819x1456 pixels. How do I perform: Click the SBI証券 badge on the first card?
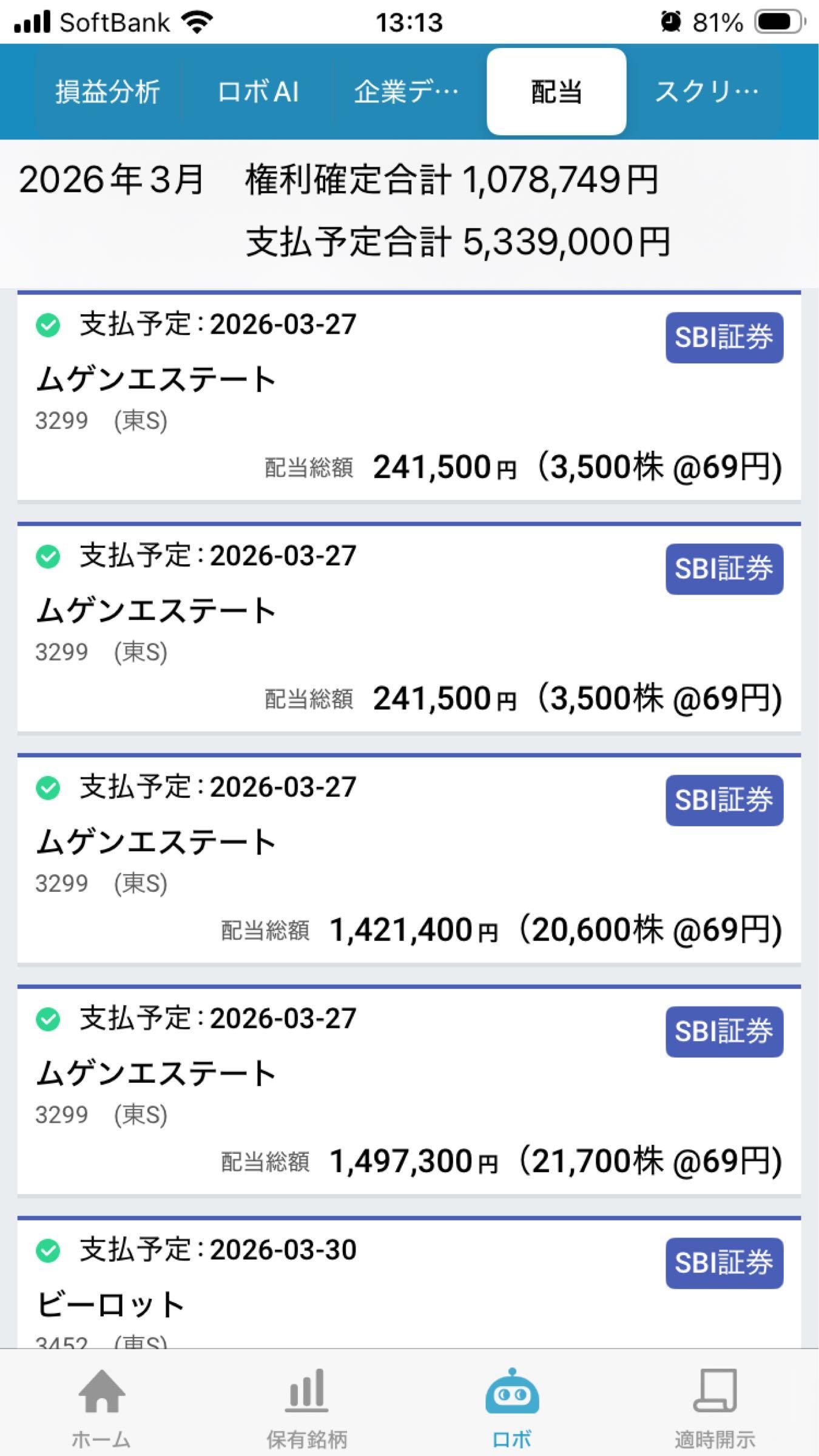tap(724, 338)
